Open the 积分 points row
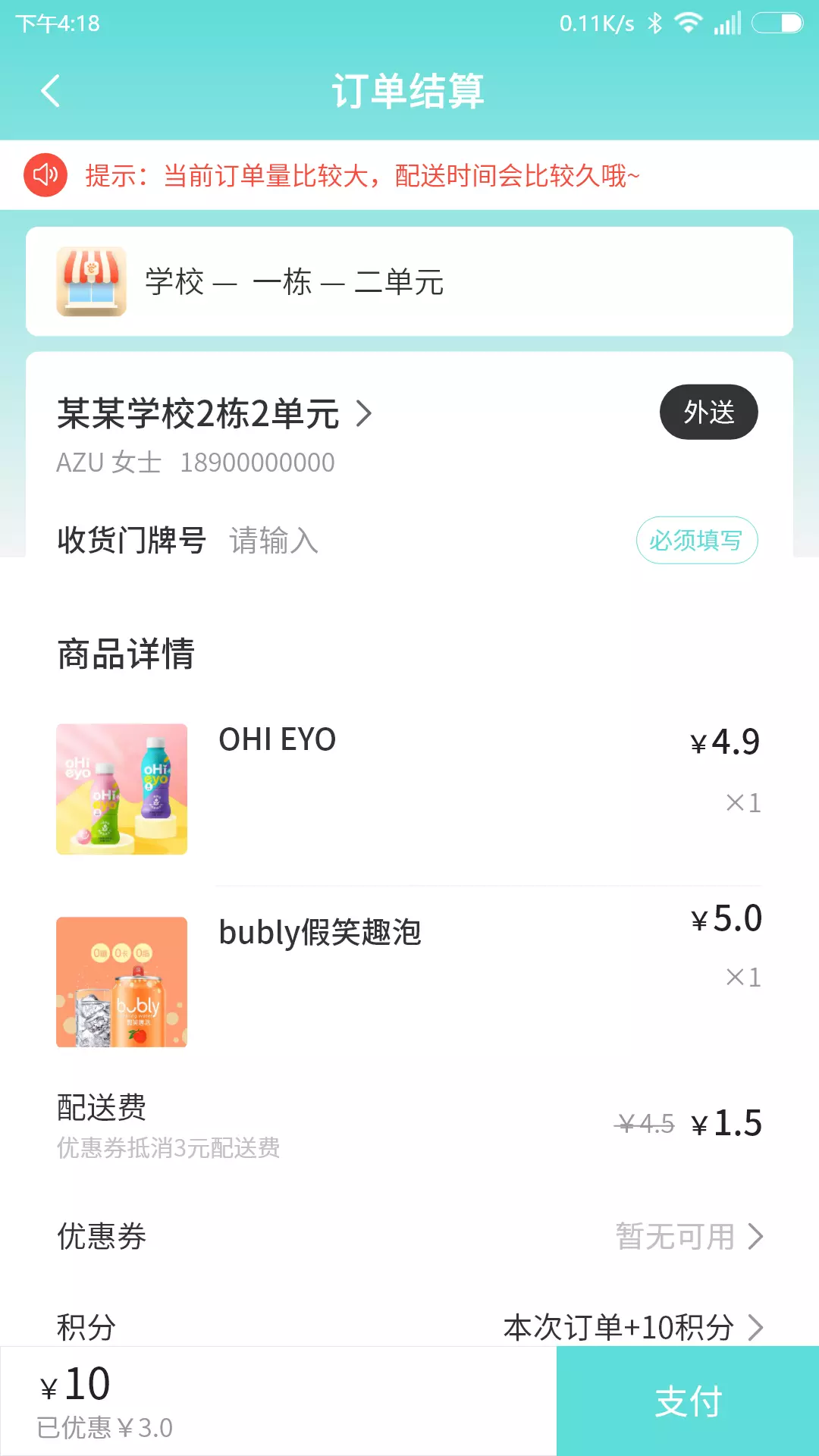The height and width of the screenshot is (1456, 819). tap(409, 1327)
